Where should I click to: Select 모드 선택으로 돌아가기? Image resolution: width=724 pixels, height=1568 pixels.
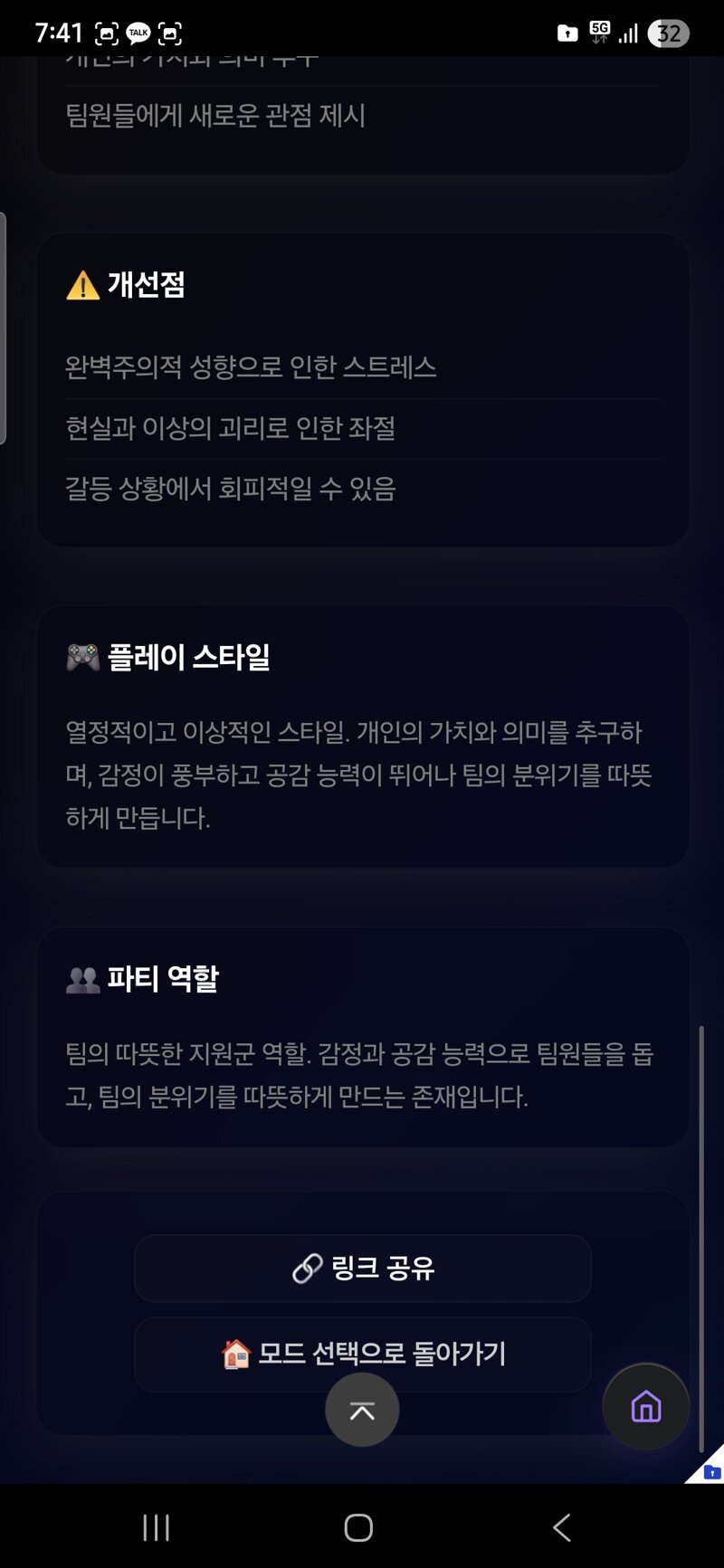point(363,1354)
